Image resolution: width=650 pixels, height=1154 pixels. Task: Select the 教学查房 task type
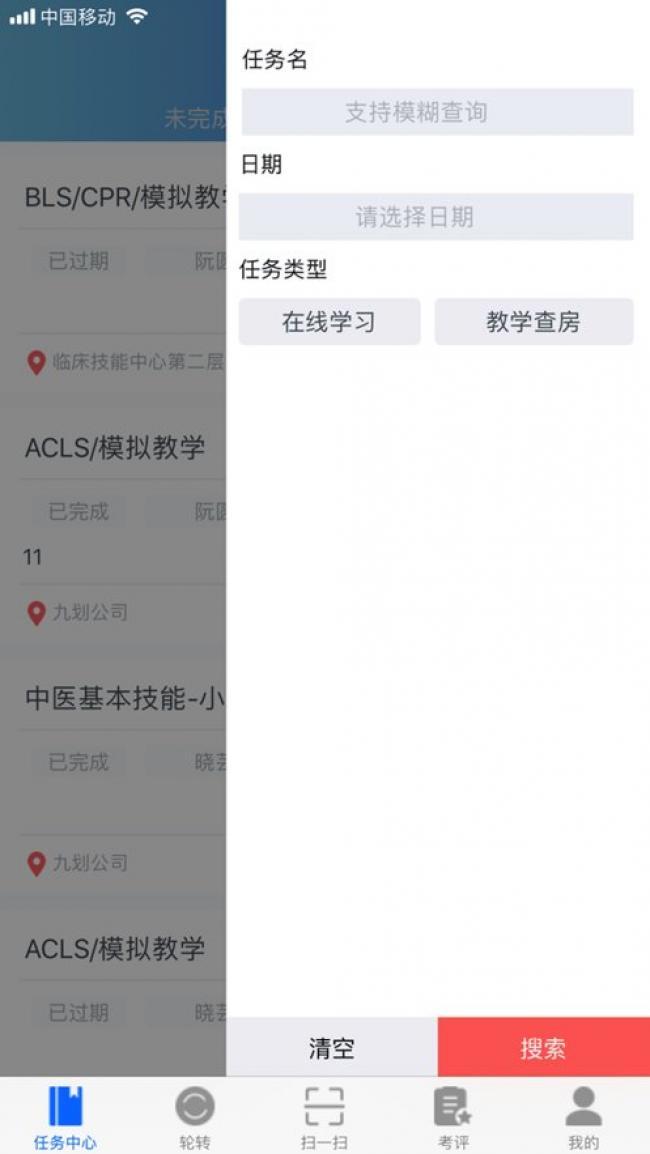(x=534, y=322)
